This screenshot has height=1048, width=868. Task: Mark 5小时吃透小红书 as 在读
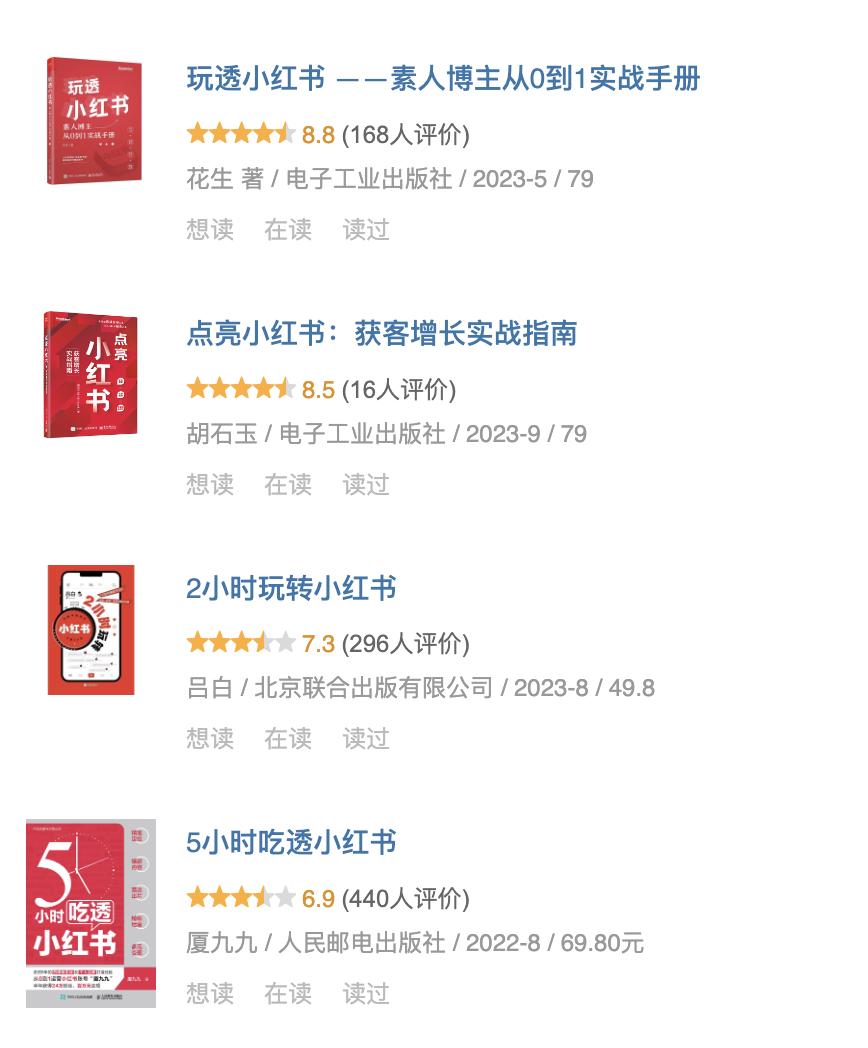[x=288, y=993]
